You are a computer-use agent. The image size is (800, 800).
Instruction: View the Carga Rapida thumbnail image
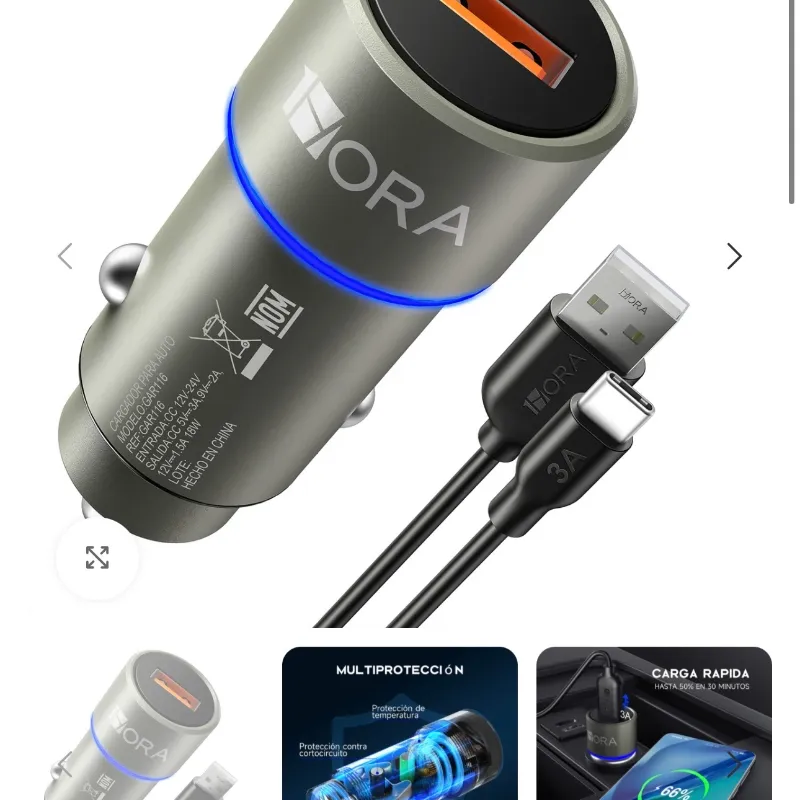point(654,724)
